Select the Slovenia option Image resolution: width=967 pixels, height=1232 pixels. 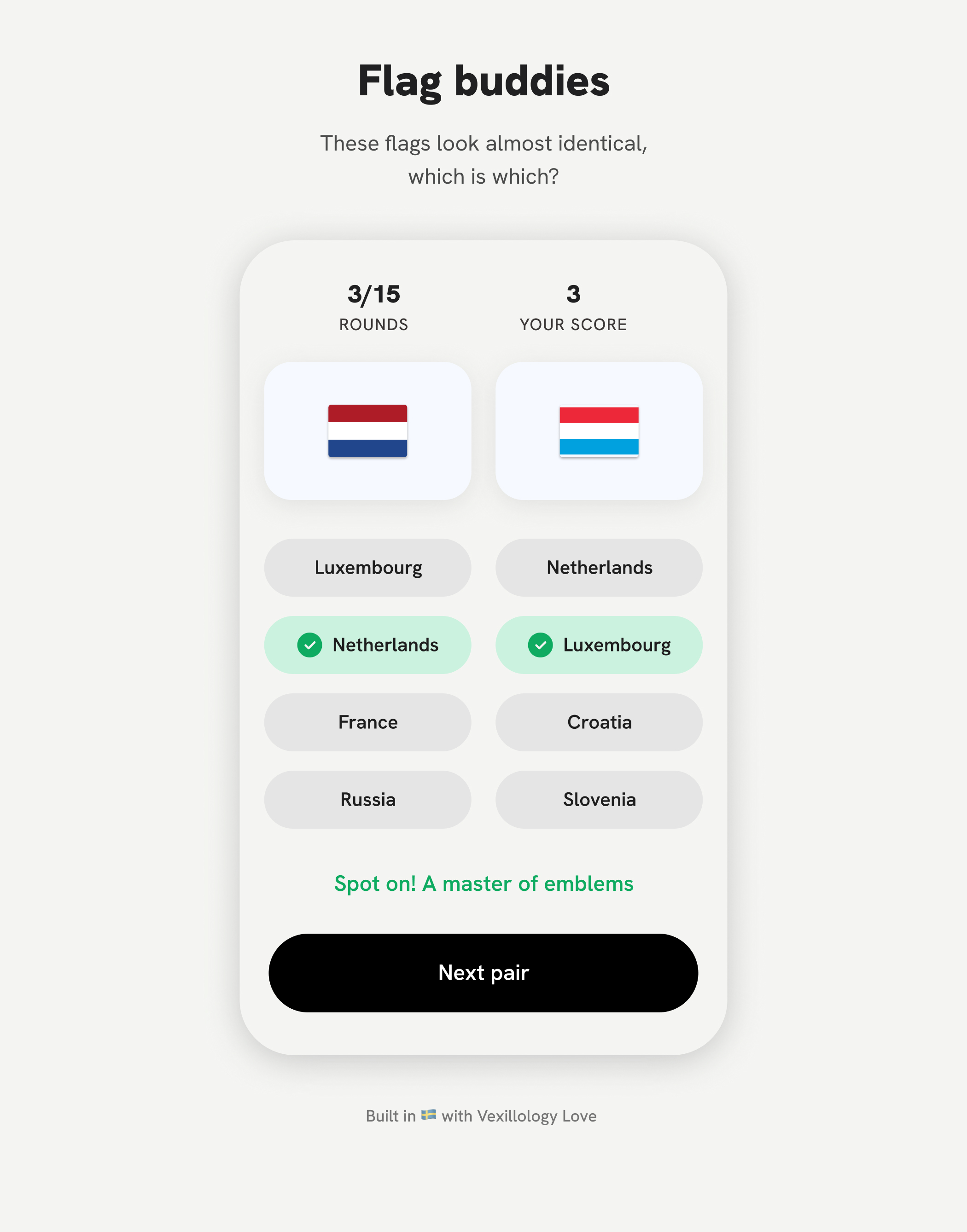tap(599, 800)
